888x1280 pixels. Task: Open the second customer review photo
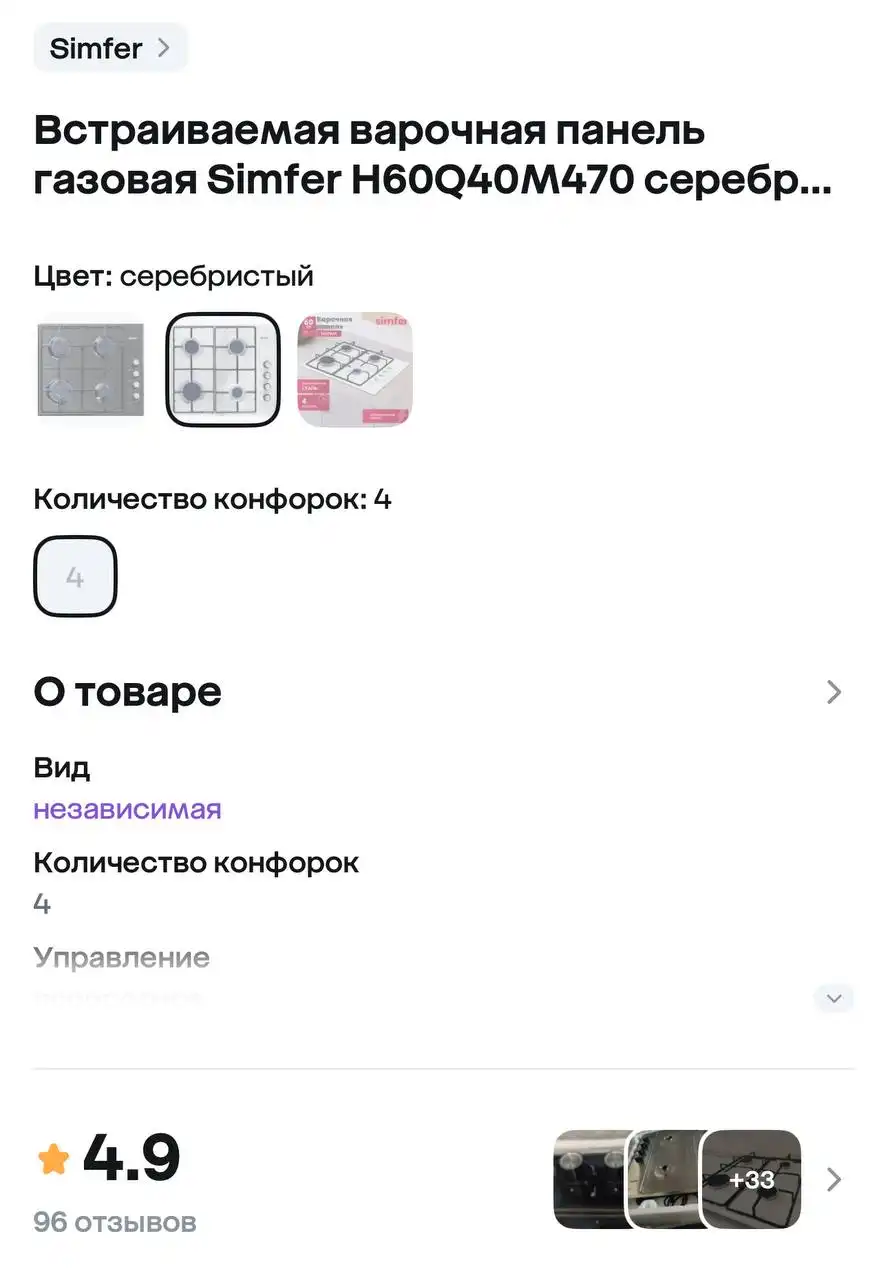coord(665,1179)
